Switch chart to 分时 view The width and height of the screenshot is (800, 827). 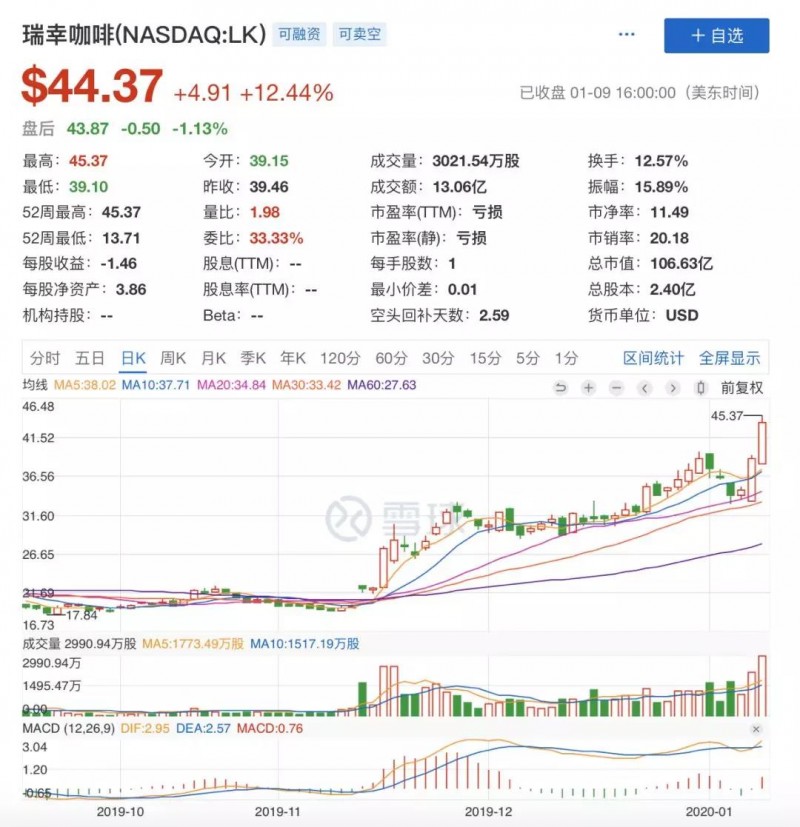tap(45, 358)
